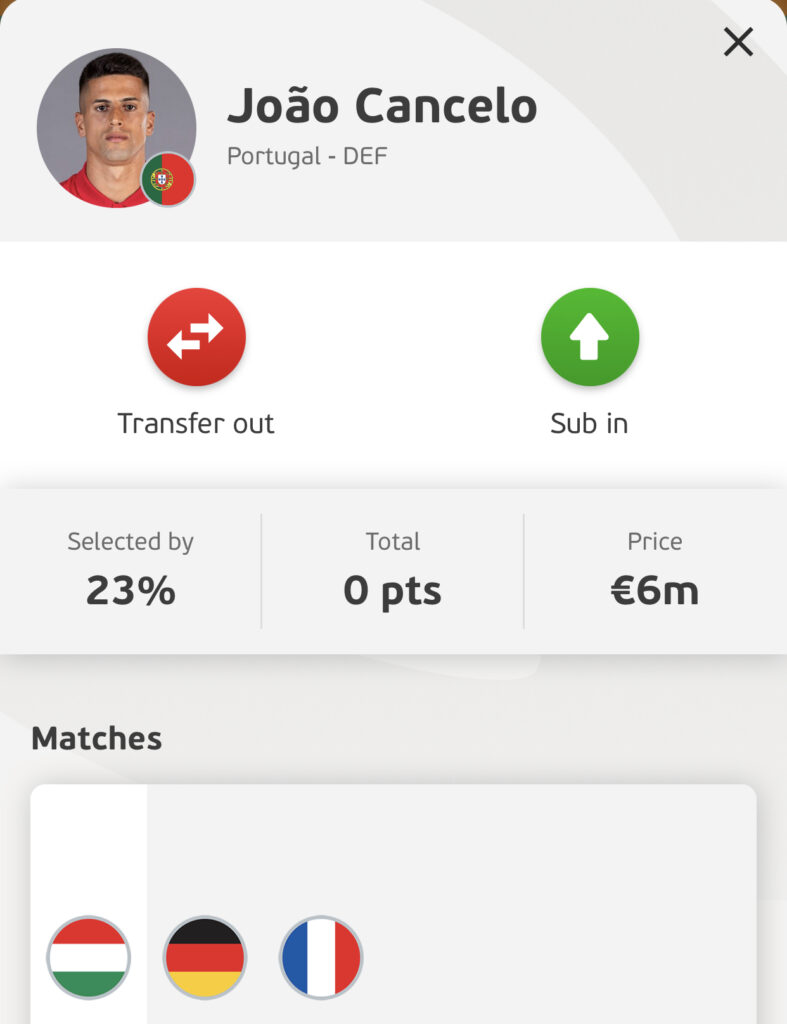Click the Sub in label

[589, 423]
